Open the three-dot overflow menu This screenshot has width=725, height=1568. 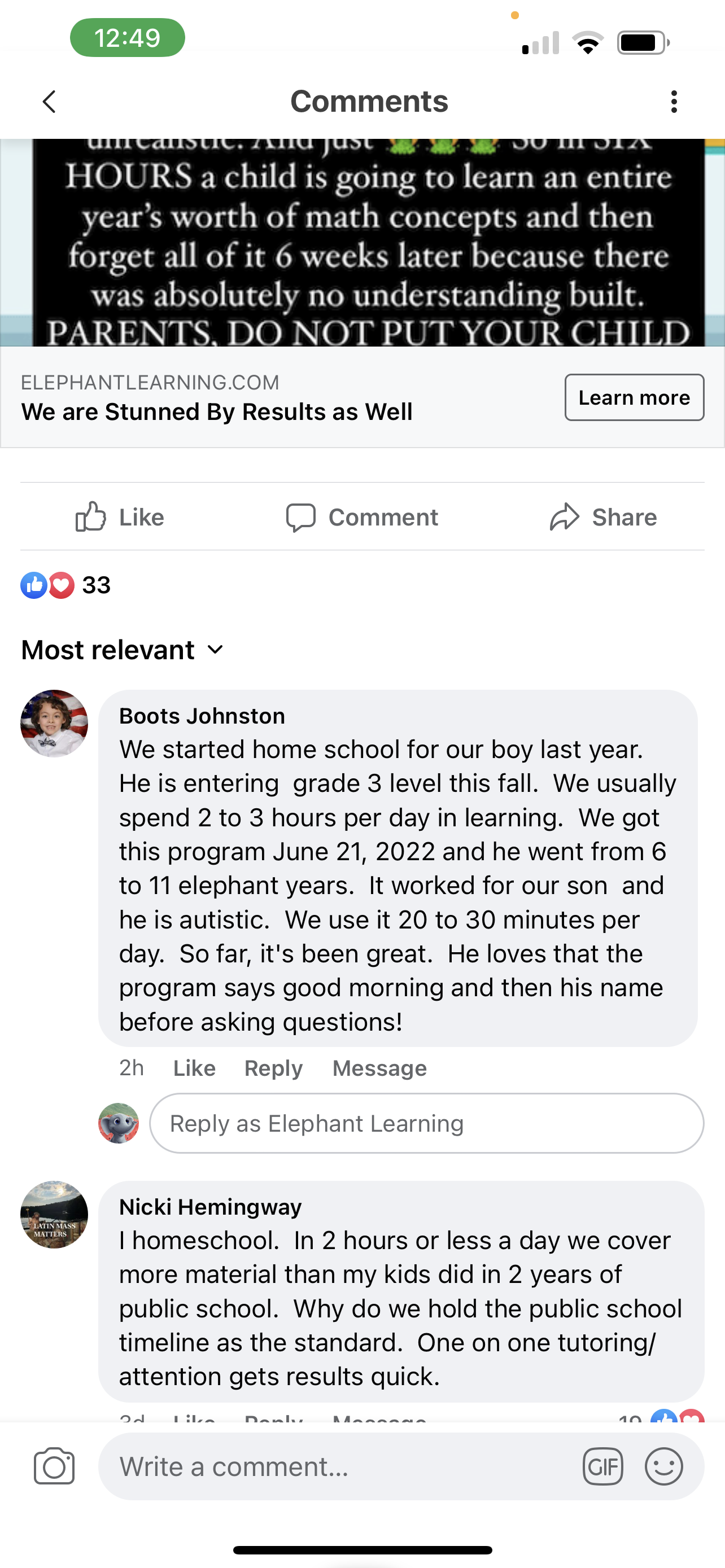[673, 102]
